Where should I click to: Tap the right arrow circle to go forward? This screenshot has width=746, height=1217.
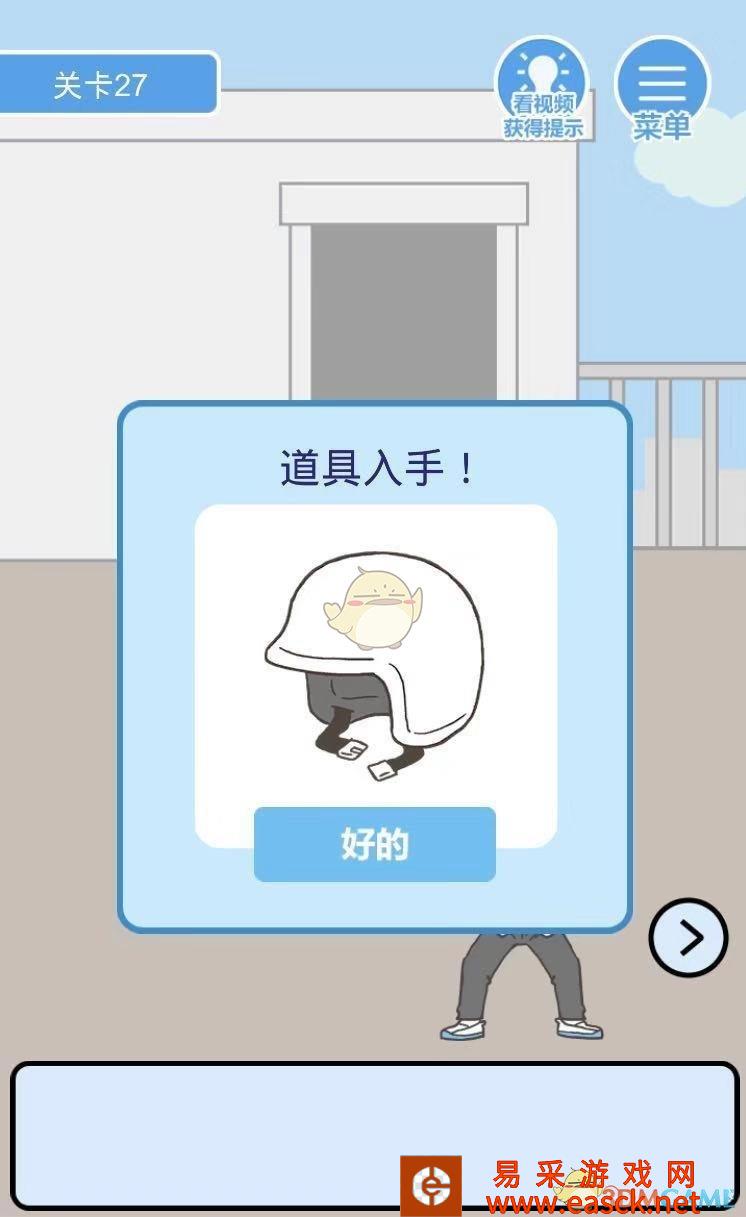coord(687,938)
